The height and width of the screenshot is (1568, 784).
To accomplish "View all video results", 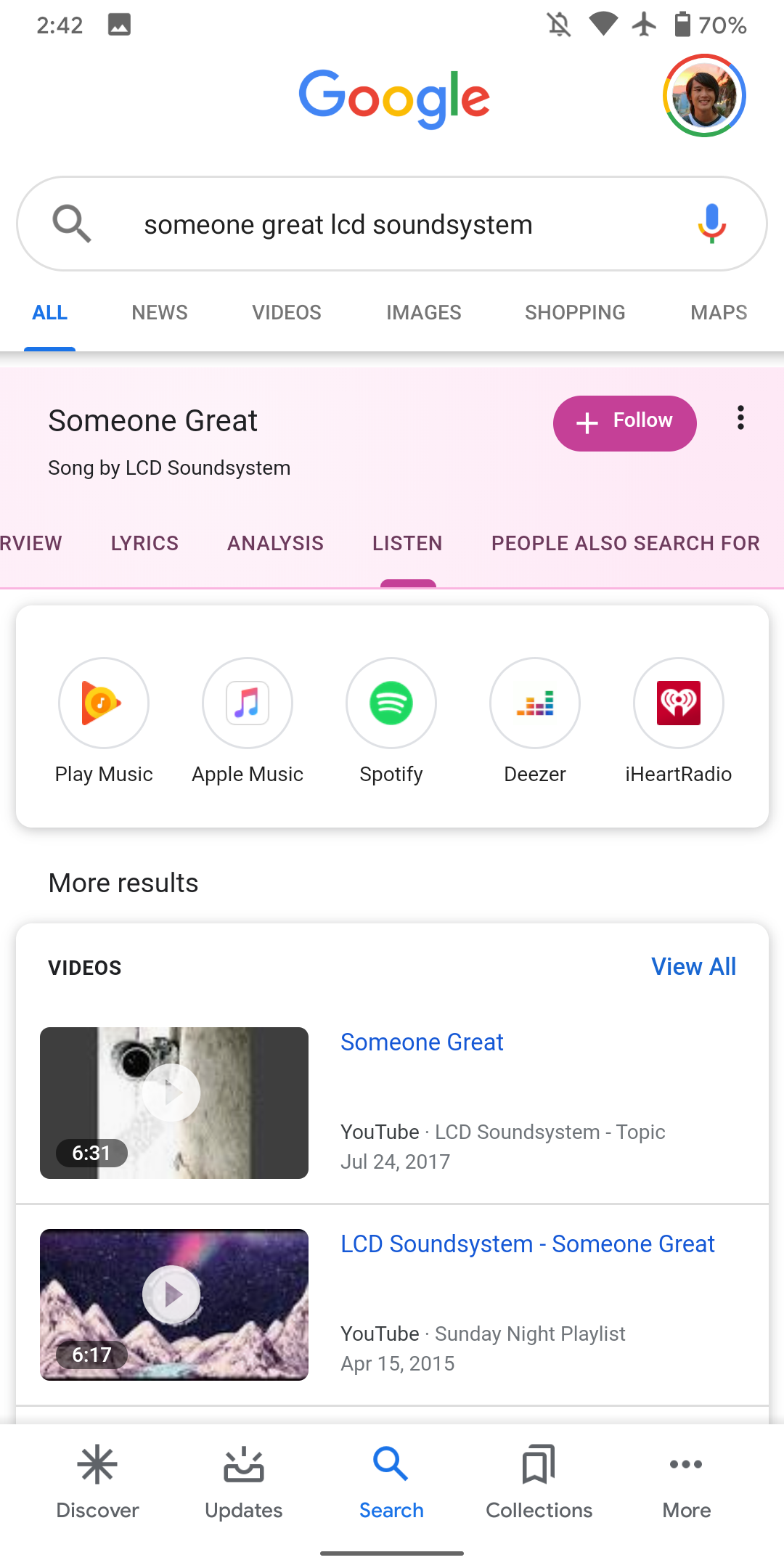I will tap(693, 966).
